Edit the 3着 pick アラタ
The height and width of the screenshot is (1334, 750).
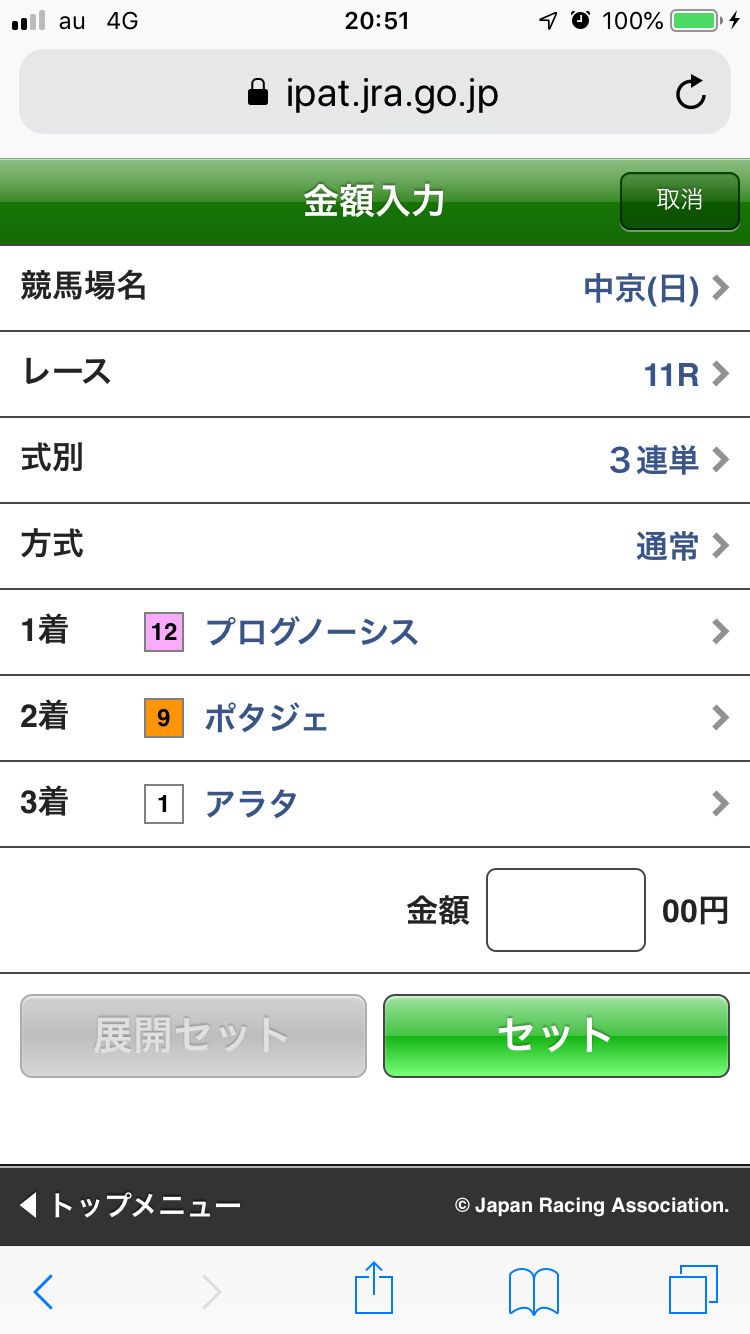pyautogui.click(x=375, y=804)
